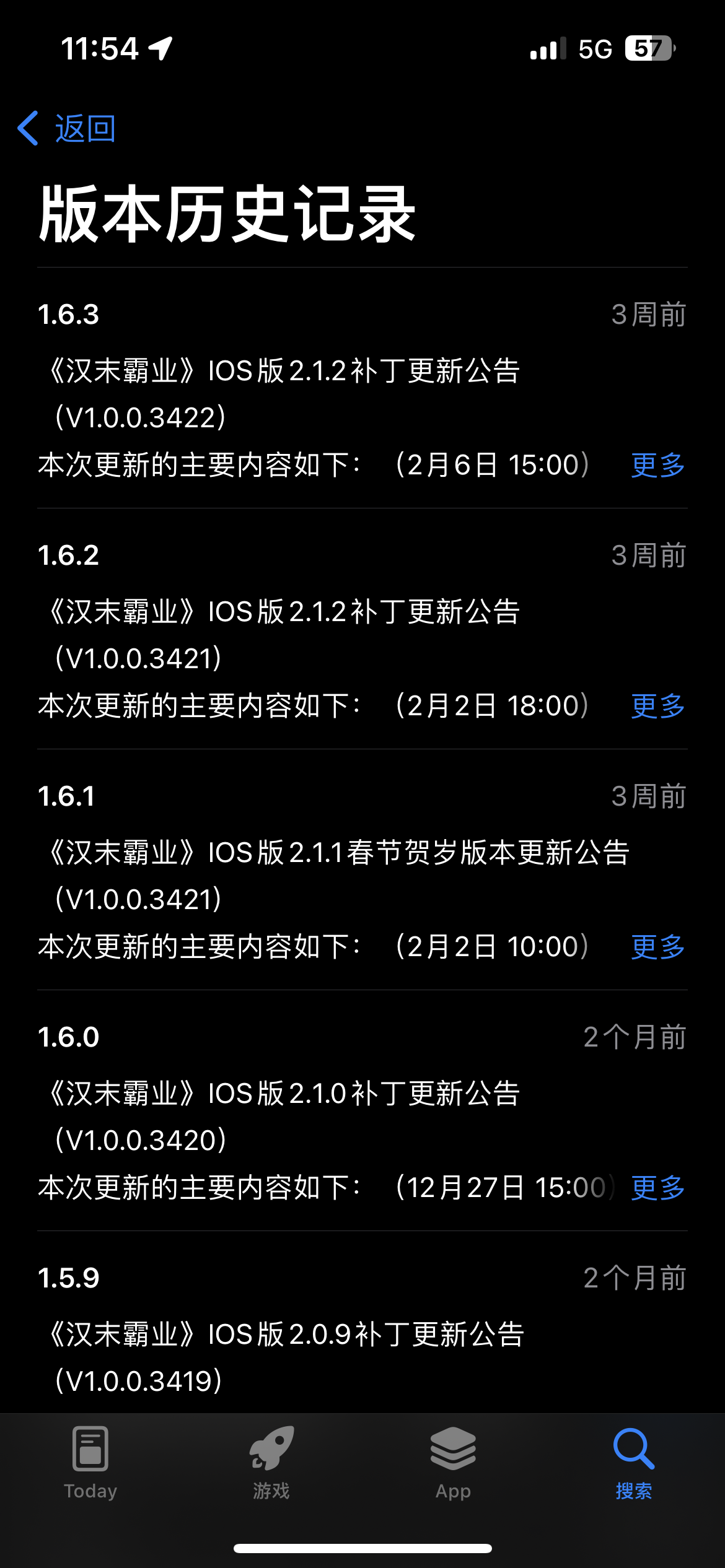The image size is (725, 1568).
Task: Tap the back chevron next to 返回
Action: (x=28, y=128)
